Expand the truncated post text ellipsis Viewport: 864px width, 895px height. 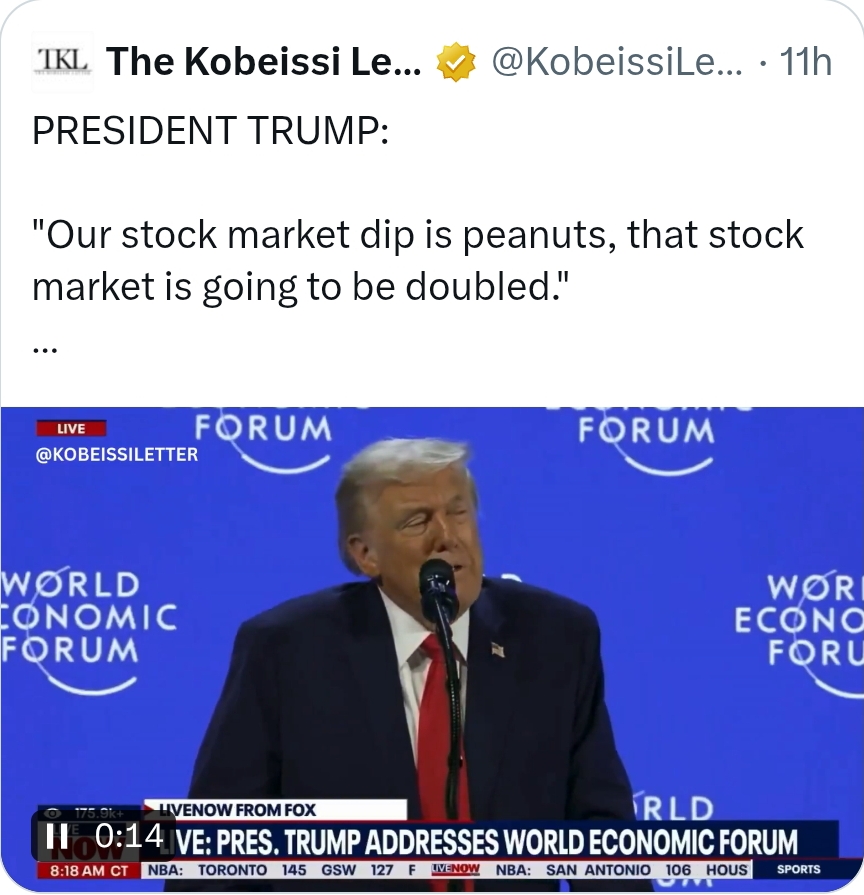pos(45,347)
